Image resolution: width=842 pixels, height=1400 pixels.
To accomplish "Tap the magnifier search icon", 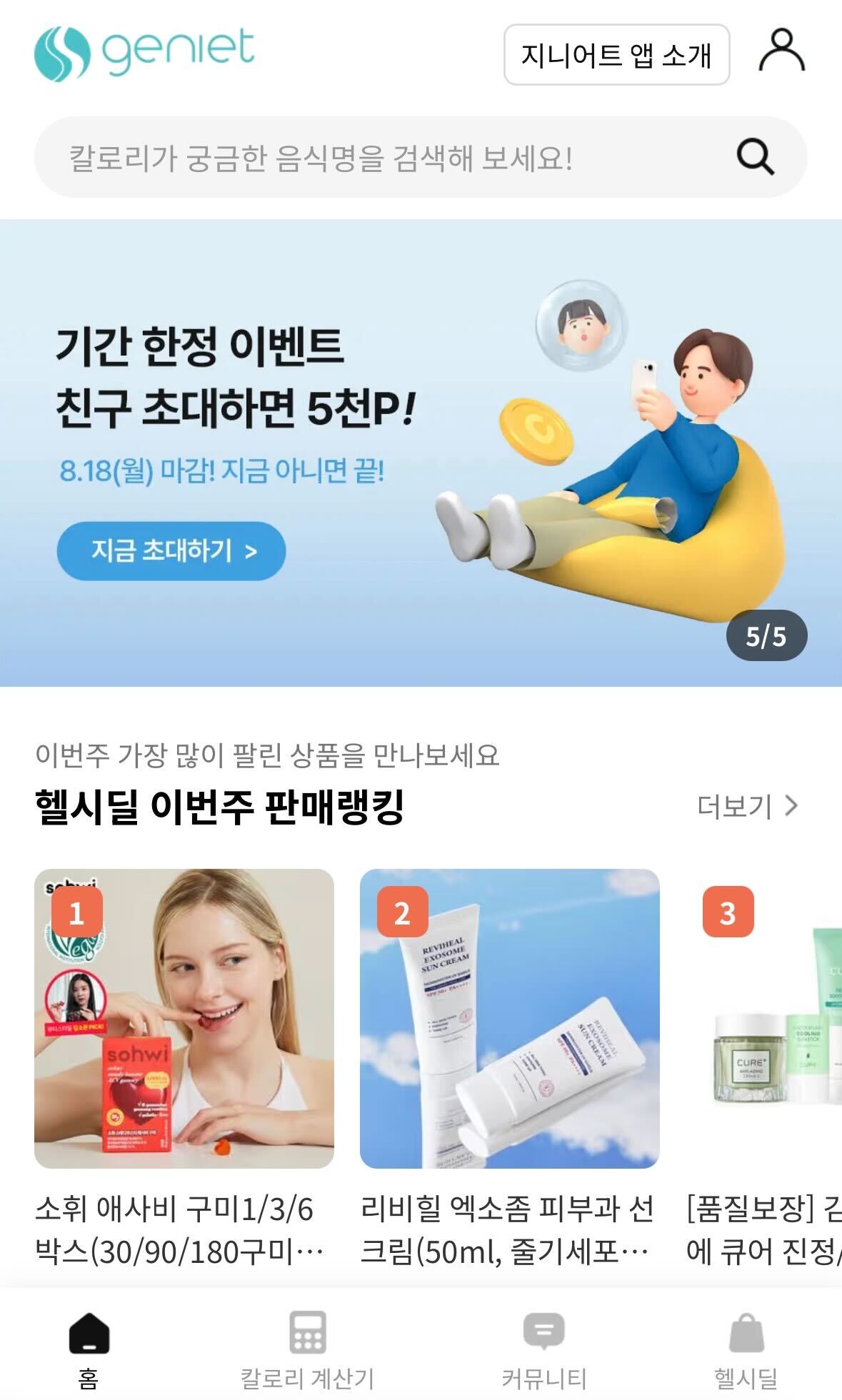I will (755, 157).
